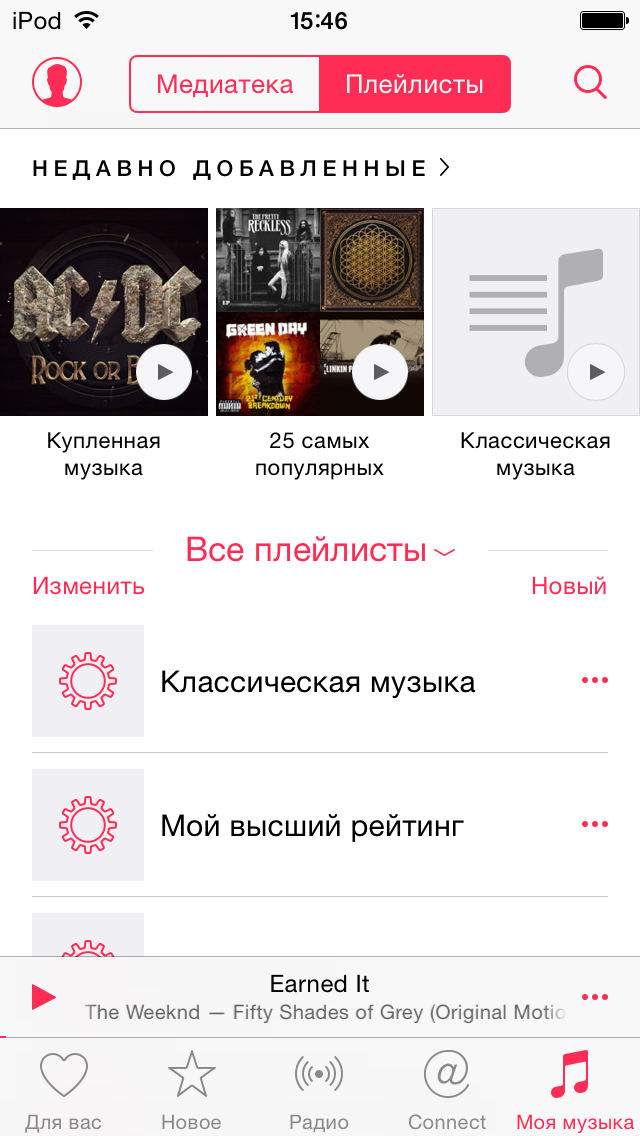The image size is (640, 1136).
Task: Select the Плейлисты segment
Action: coord(415,84)
